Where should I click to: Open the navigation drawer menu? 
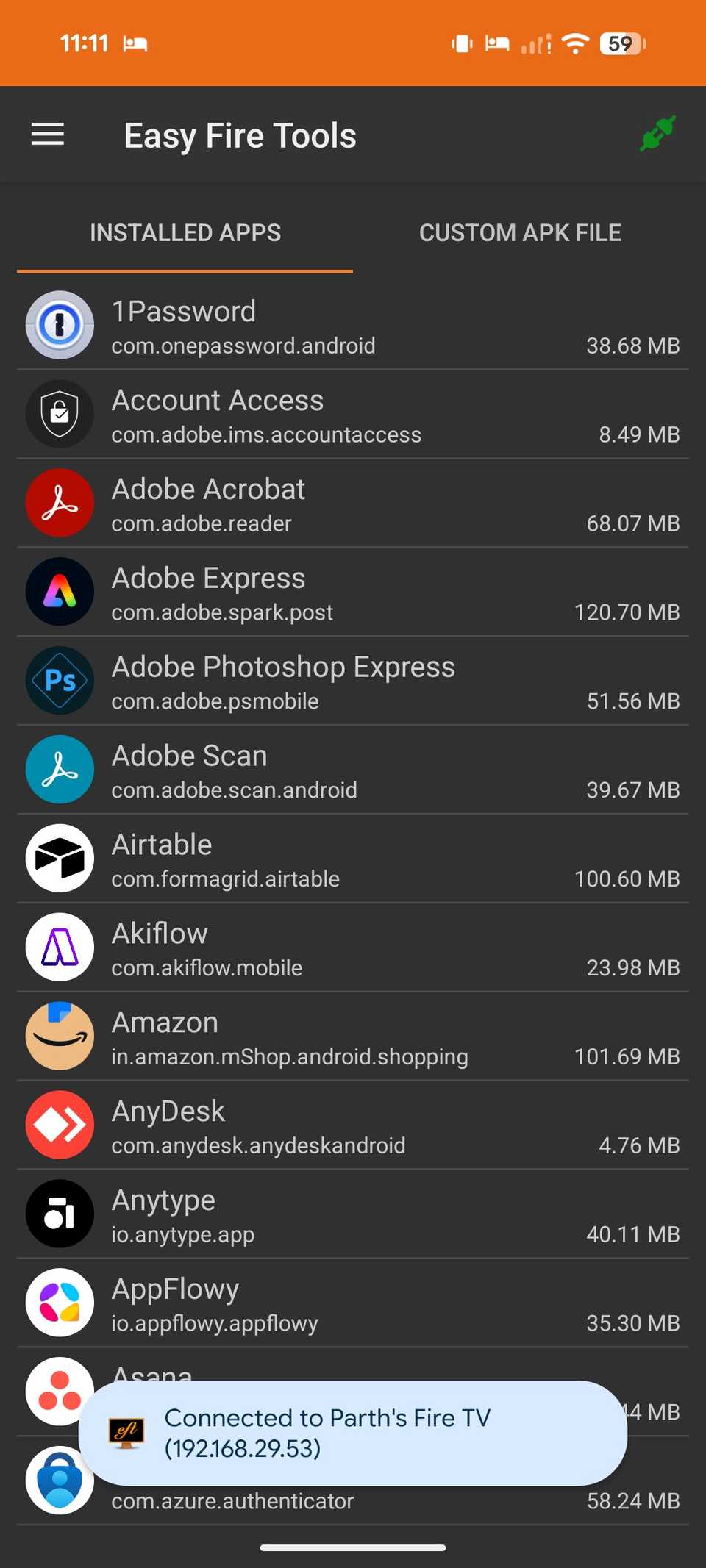(47, 135)
